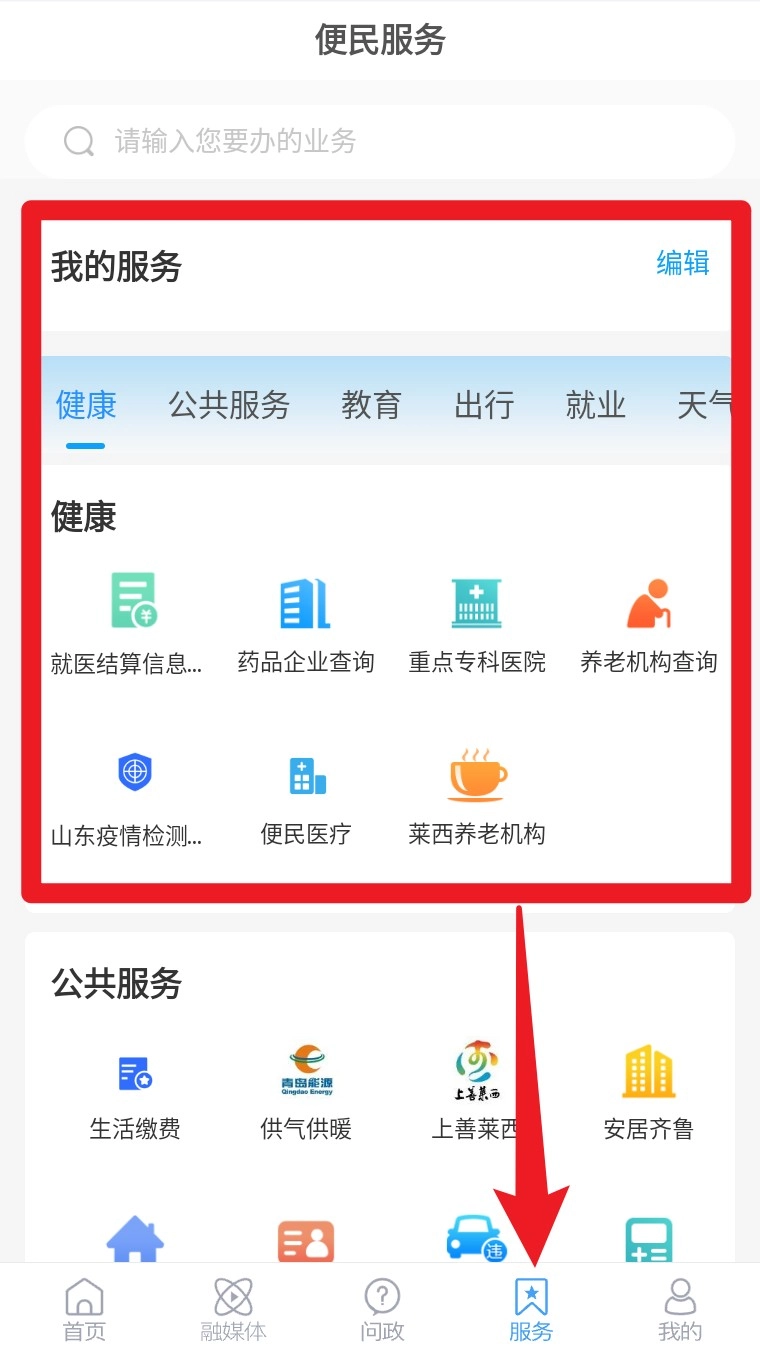
Task: Open 重点专科医院 service
Action: (x=477, y=622)
